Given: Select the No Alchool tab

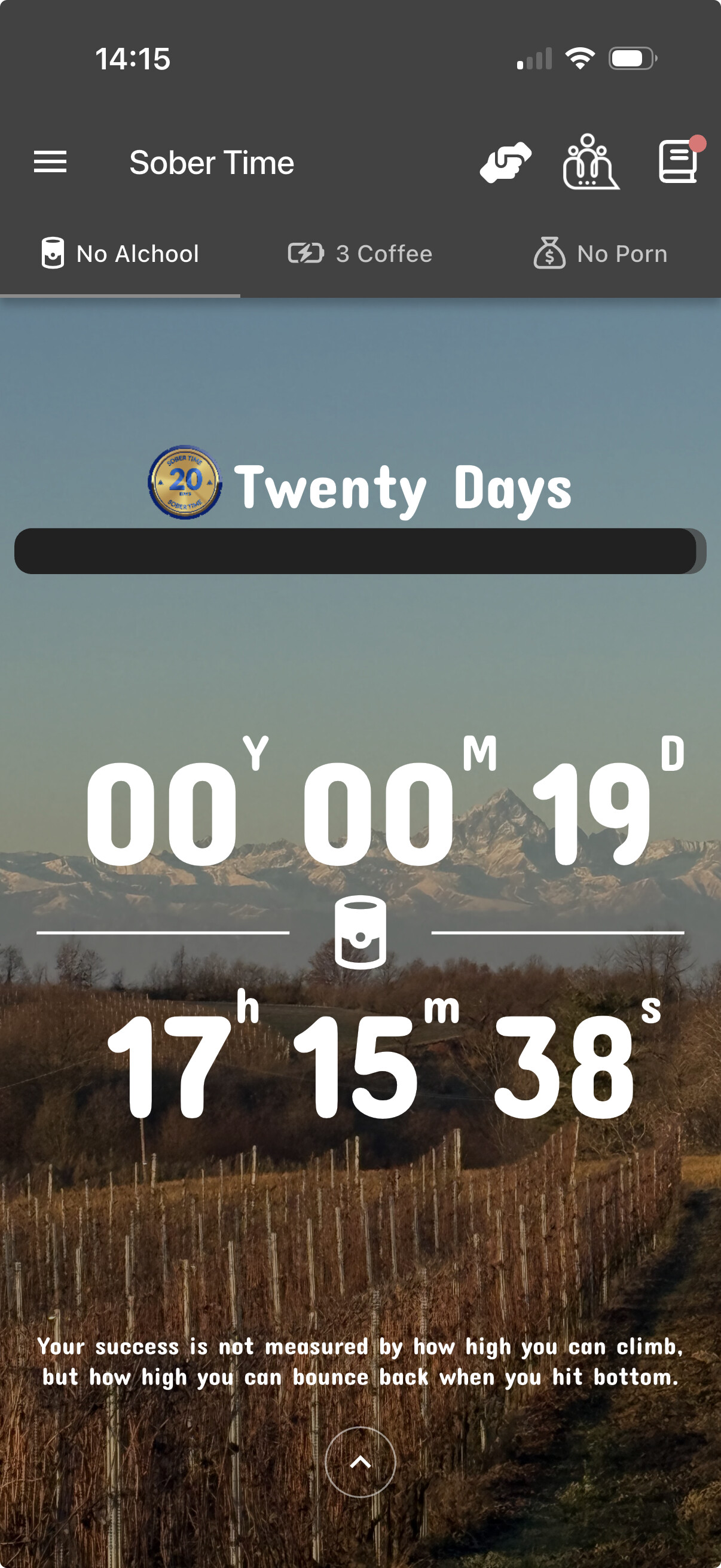Looking at the screenshot, I should pyautogui.click(x=120, y=254).
